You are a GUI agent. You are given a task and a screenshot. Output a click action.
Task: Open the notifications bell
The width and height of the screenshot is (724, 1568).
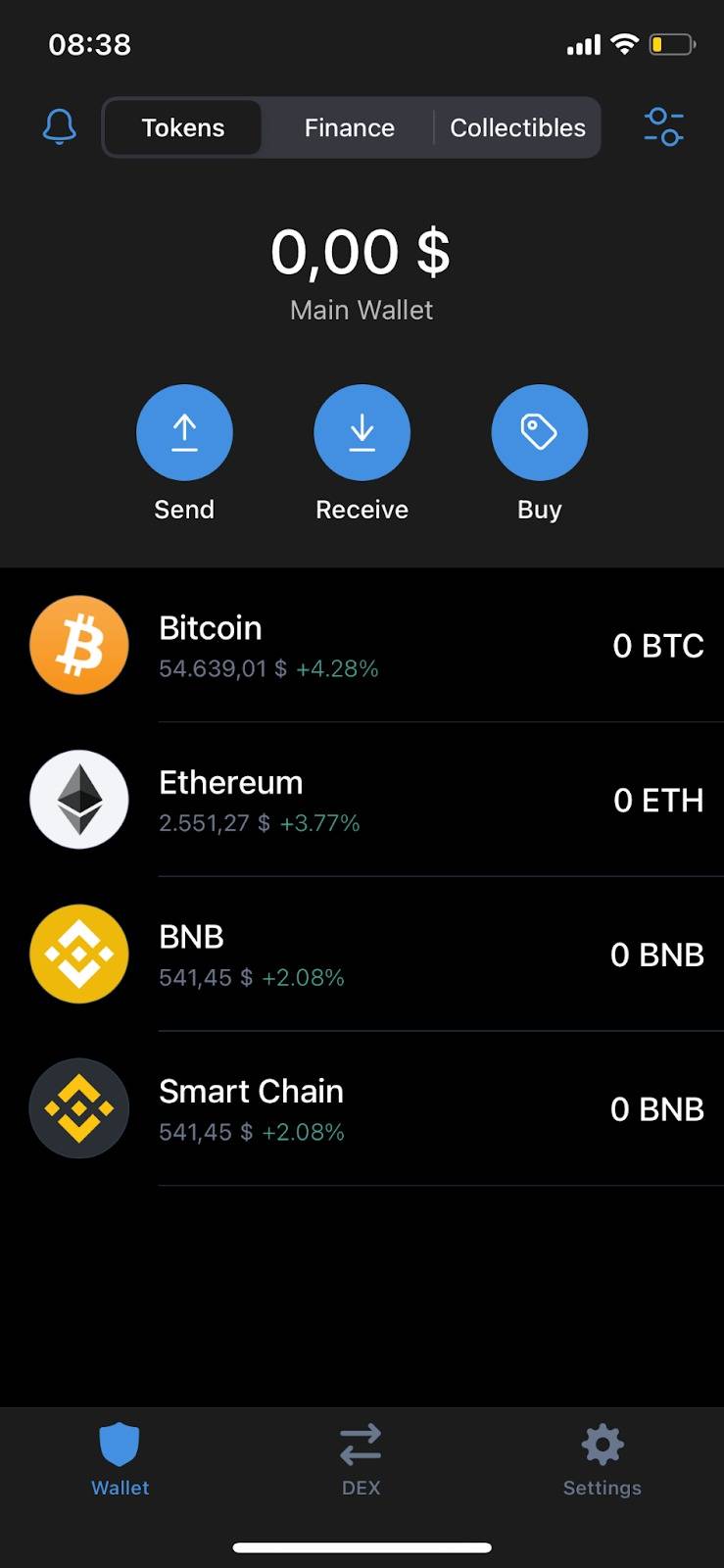pos(60,127)
